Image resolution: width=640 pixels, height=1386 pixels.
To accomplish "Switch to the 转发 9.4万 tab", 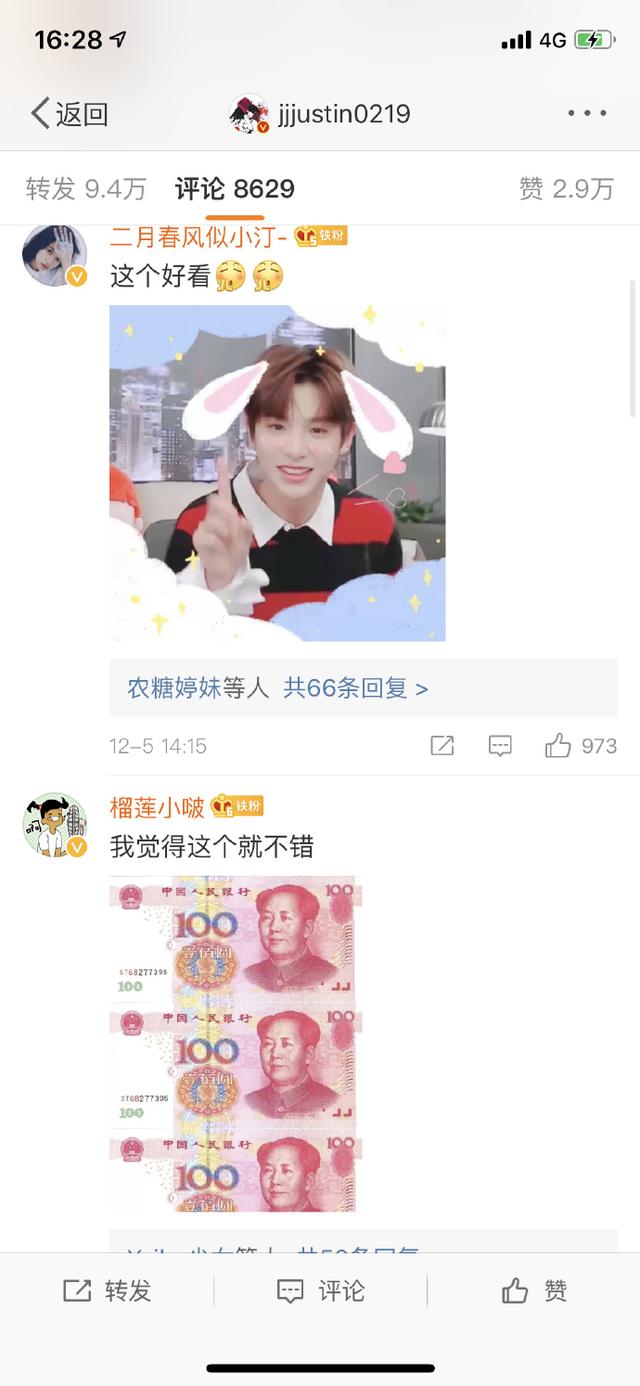I will tap(86, 188).
